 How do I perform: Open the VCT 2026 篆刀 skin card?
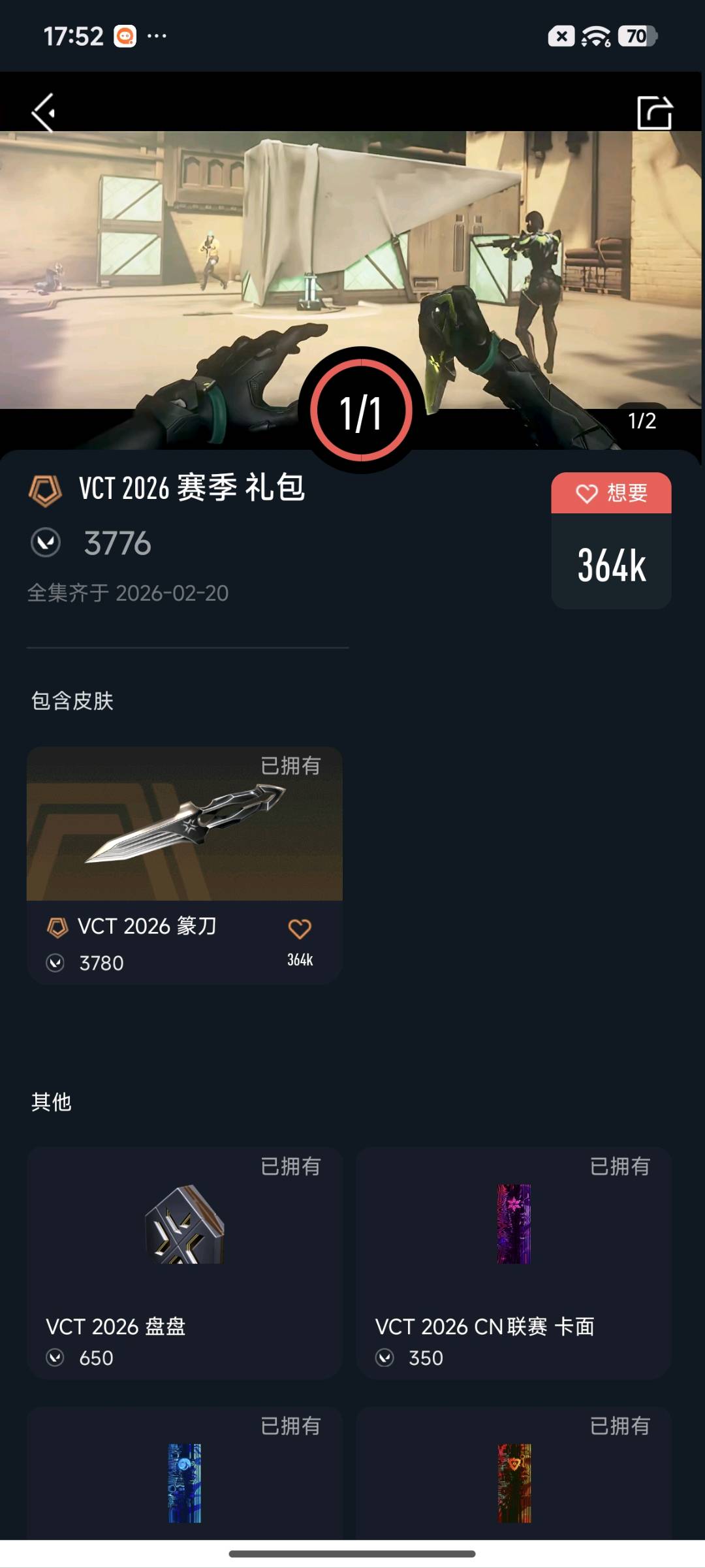[x=184, y=865]
